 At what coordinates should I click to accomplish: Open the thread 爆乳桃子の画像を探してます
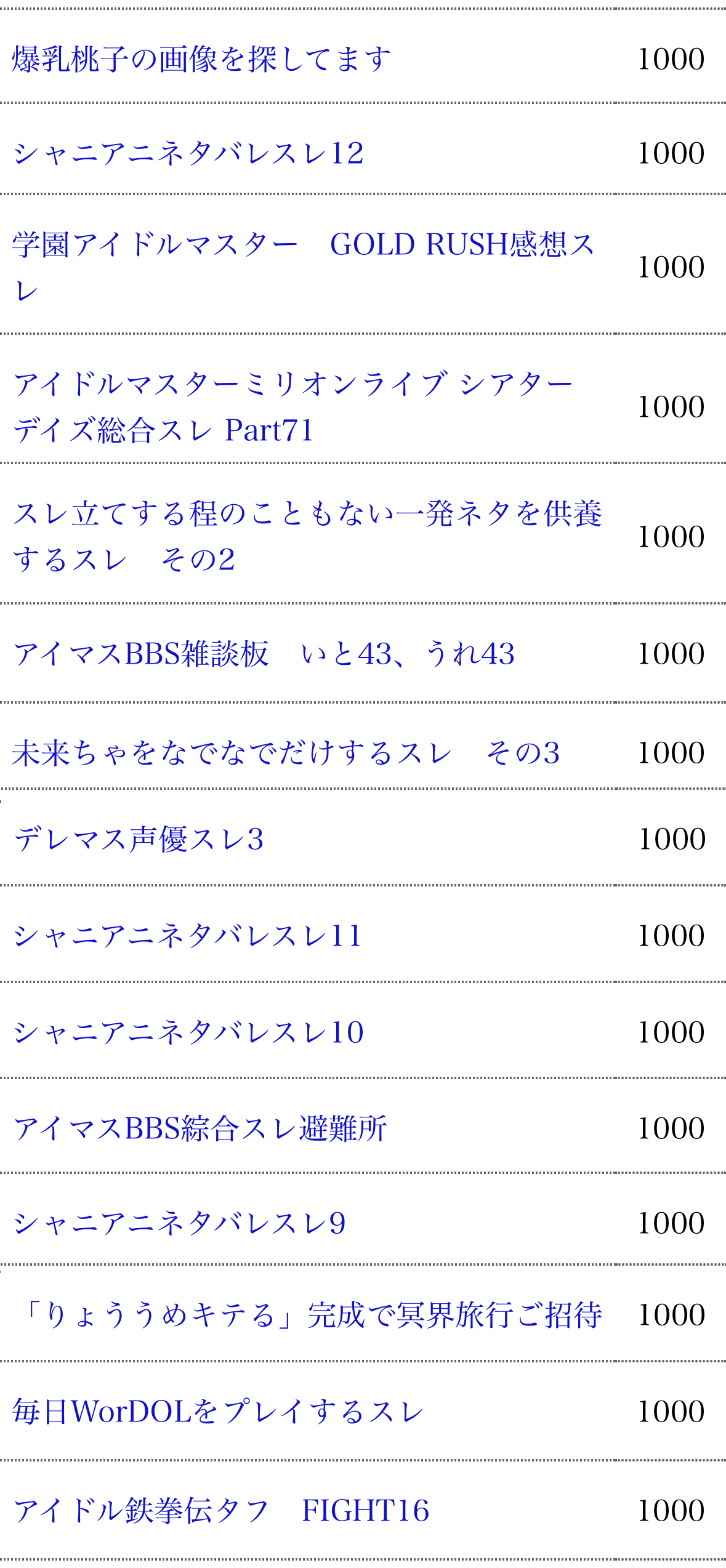pos(201,60)
